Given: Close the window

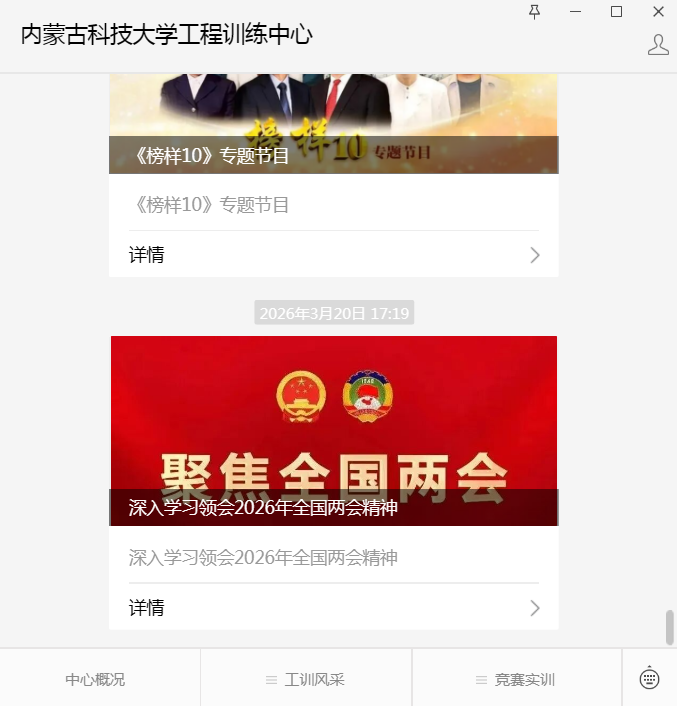Looking at the screenshot, I should (657, 12).
